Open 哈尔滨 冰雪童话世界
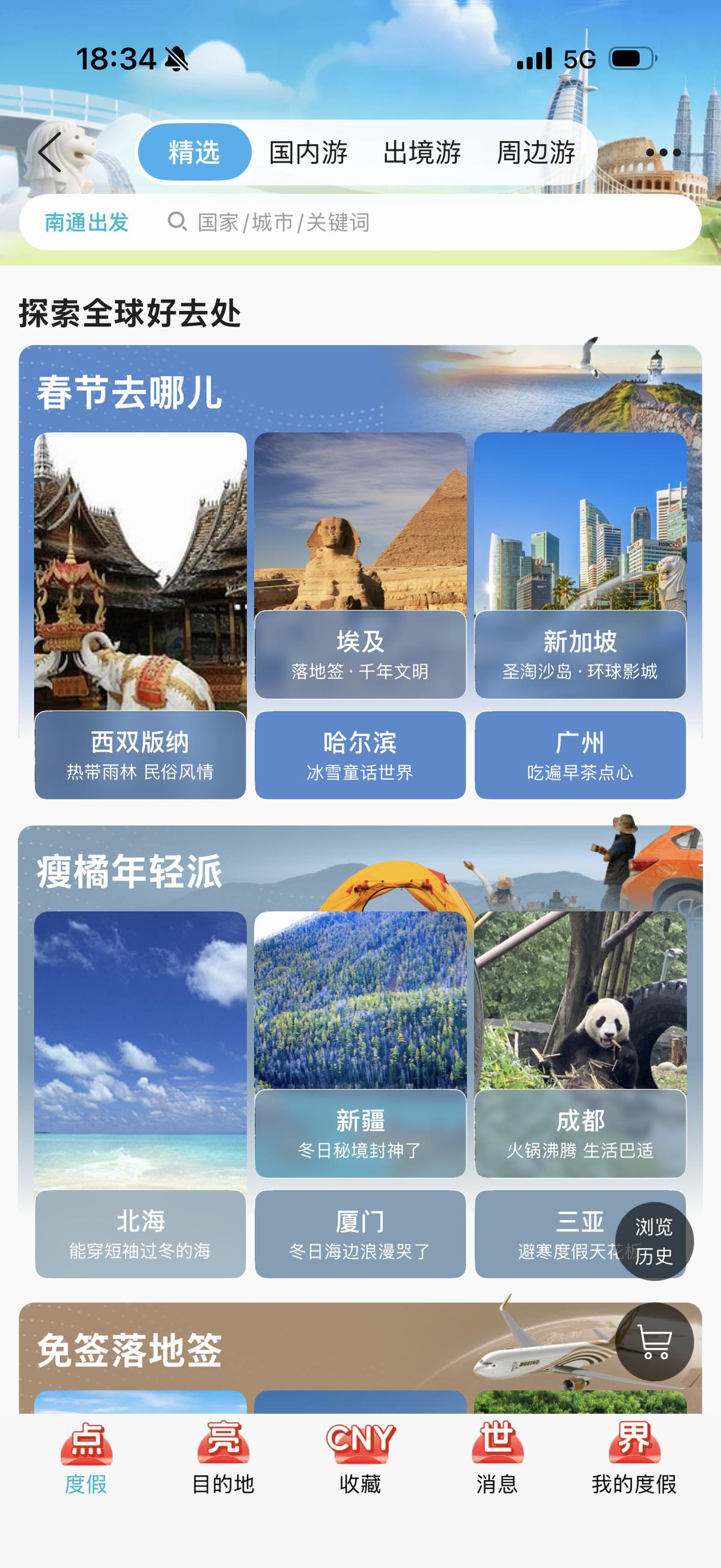 360,755
